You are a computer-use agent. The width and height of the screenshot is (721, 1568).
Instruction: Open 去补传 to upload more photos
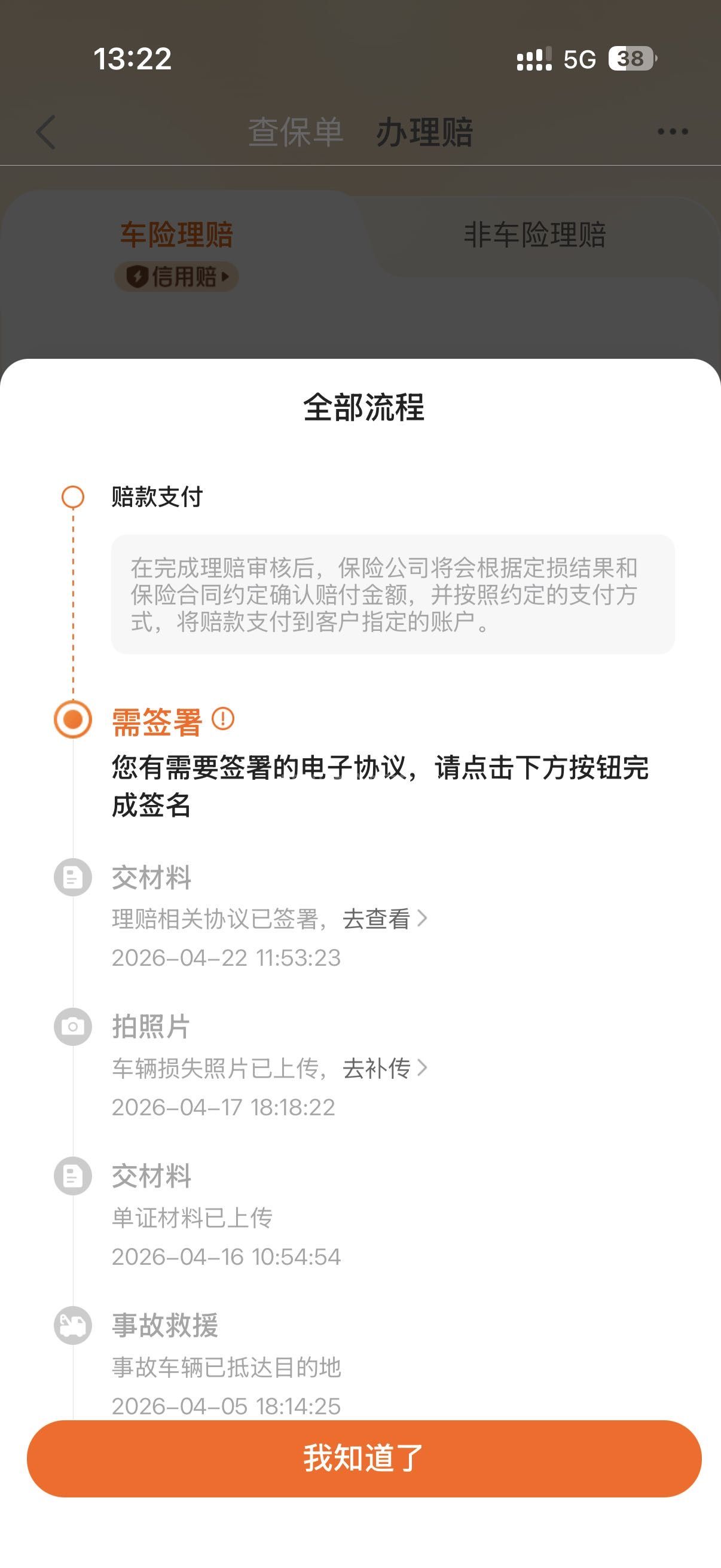[x=383, y=1067]
